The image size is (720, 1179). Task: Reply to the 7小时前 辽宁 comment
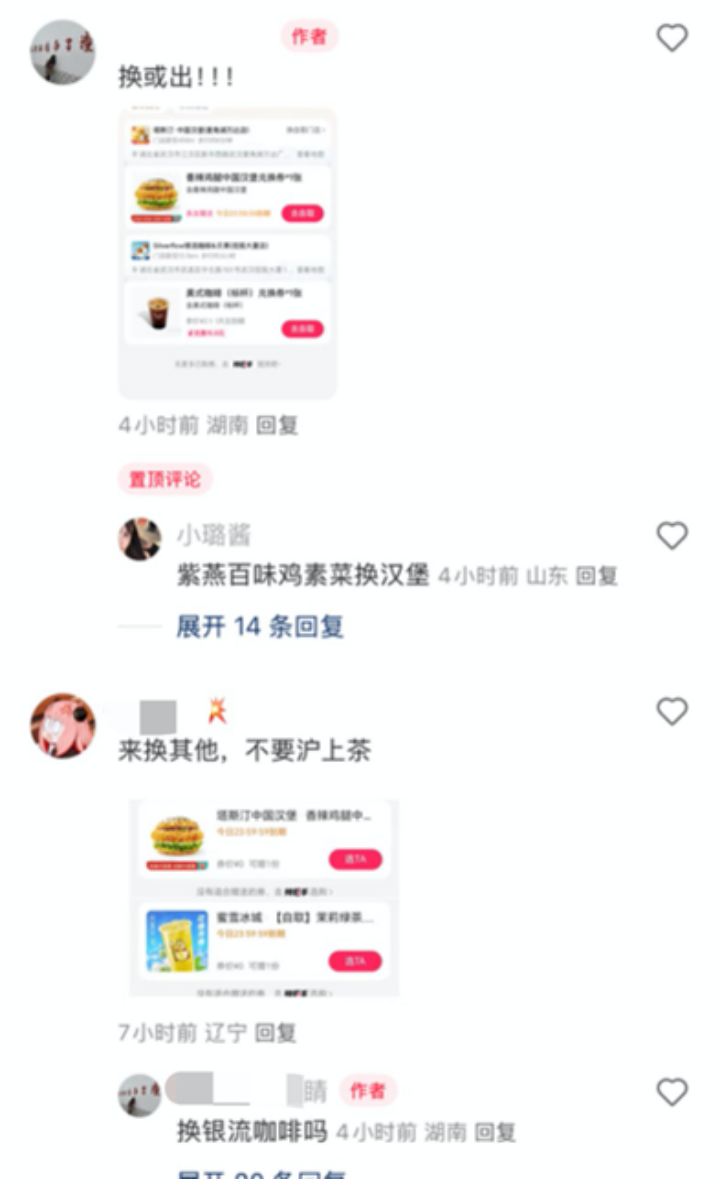[x=275, y=1032]
